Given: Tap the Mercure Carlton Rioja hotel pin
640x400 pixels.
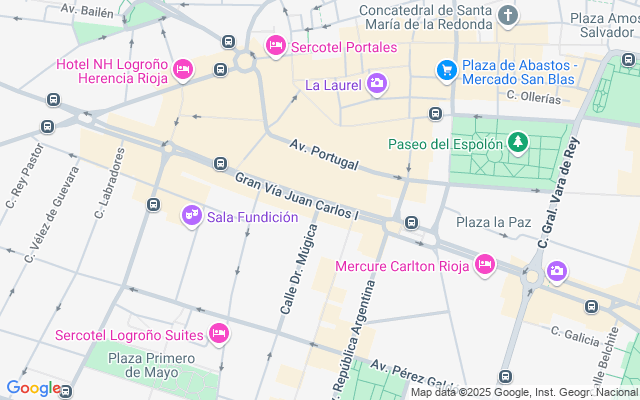Looking at the screenshot, I should coord(485,264).
